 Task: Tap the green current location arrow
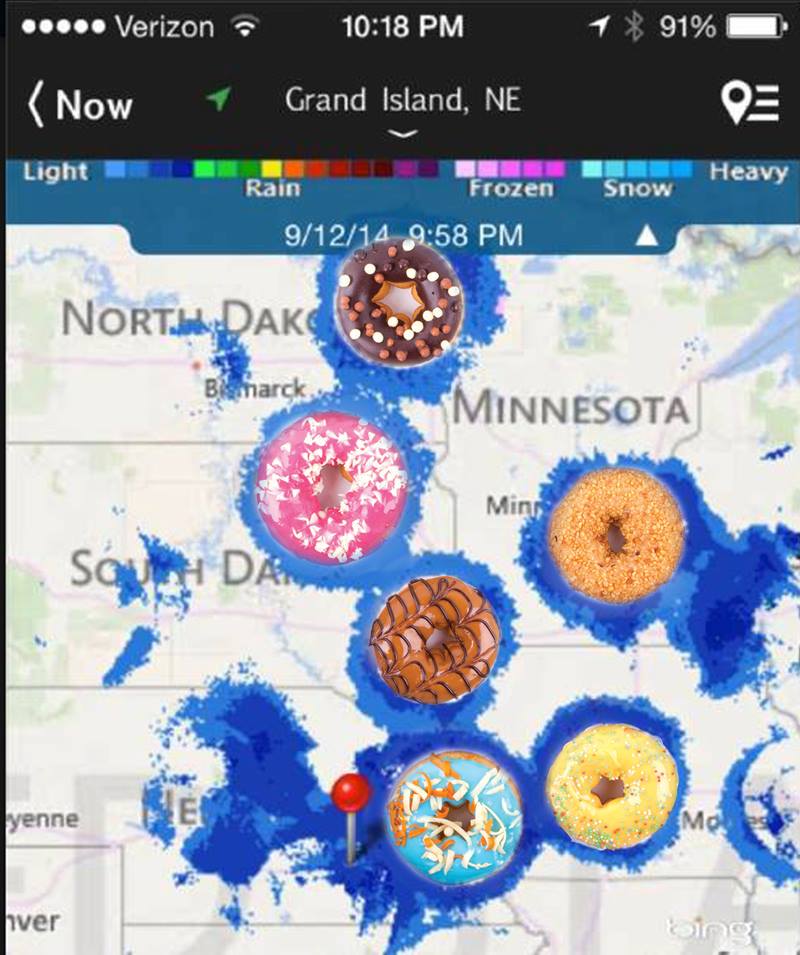(219, 99)
